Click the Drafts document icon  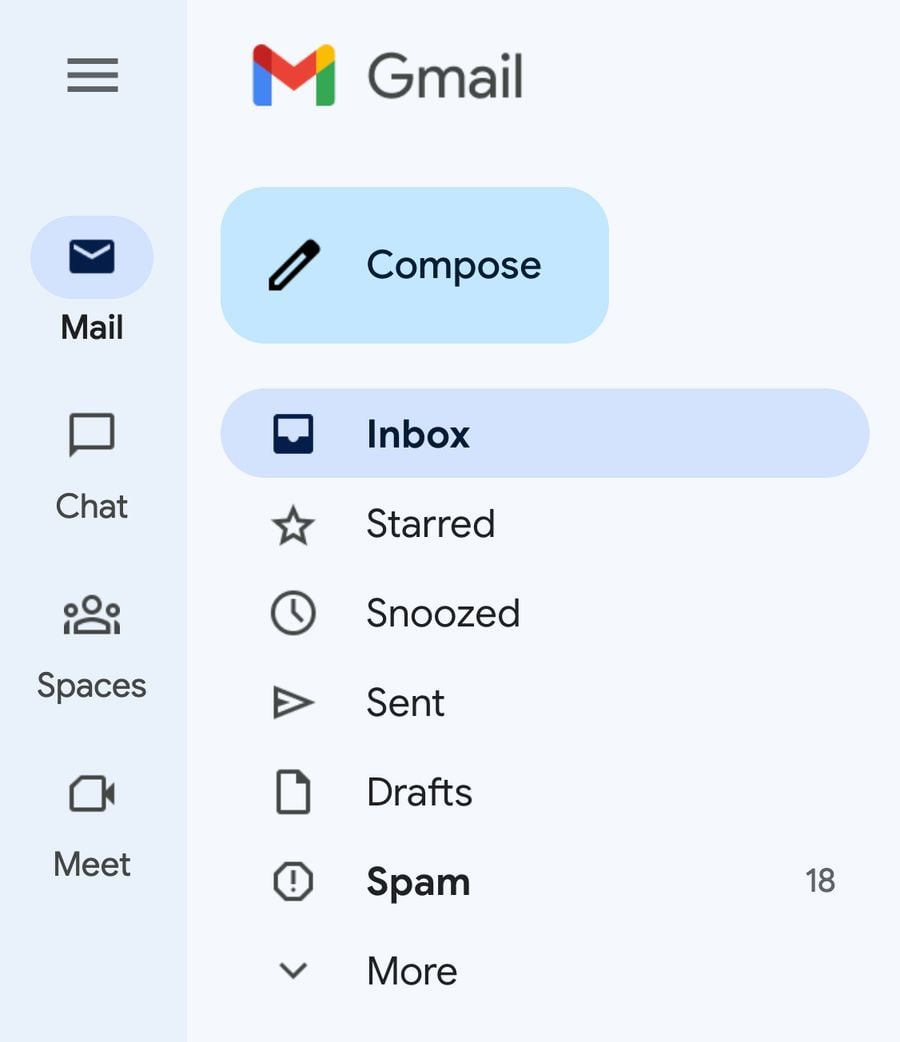point(292,791)
